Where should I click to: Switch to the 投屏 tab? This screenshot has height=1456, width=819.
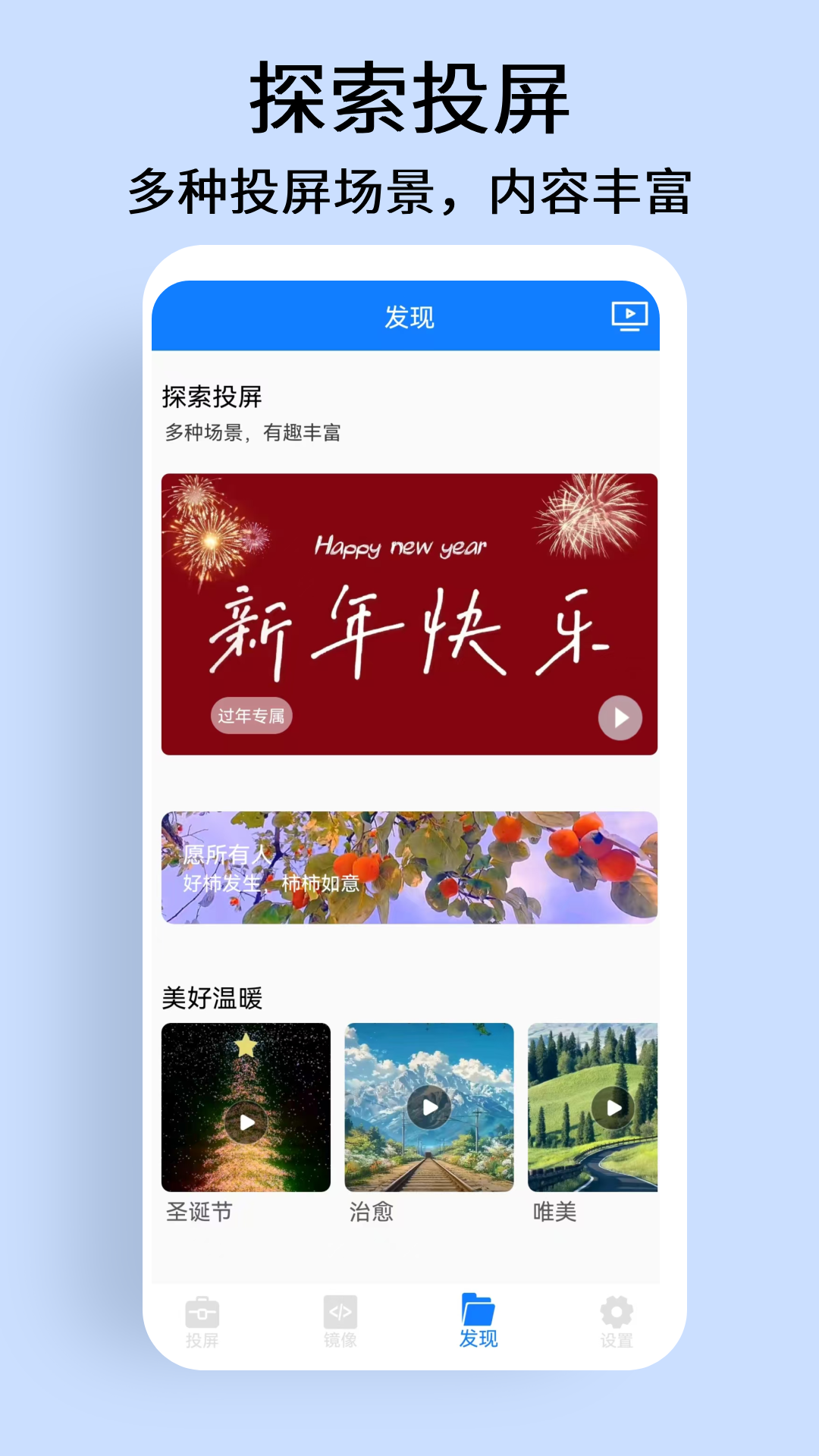click(203, 1323)
